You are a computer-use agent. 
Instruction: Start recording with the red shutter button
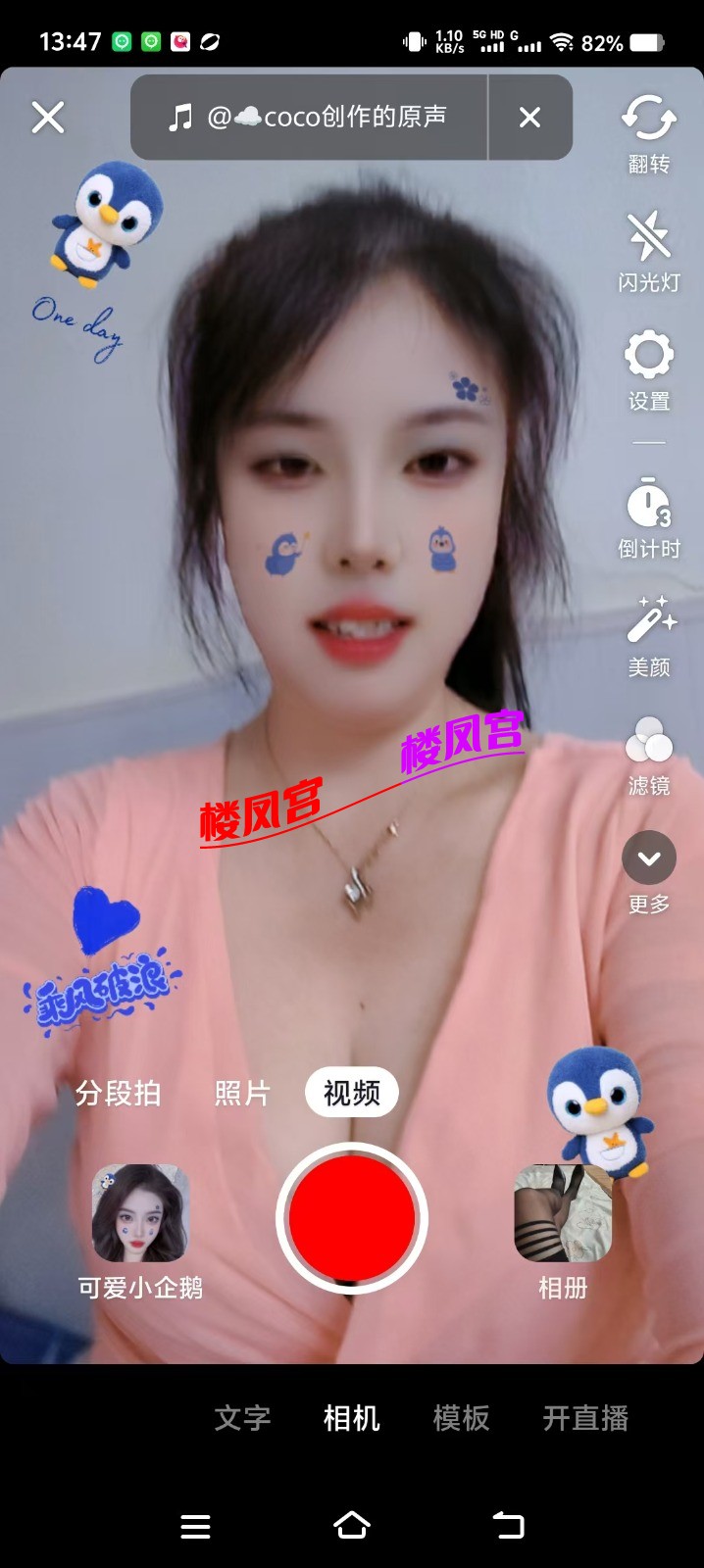coord(351,1218)
